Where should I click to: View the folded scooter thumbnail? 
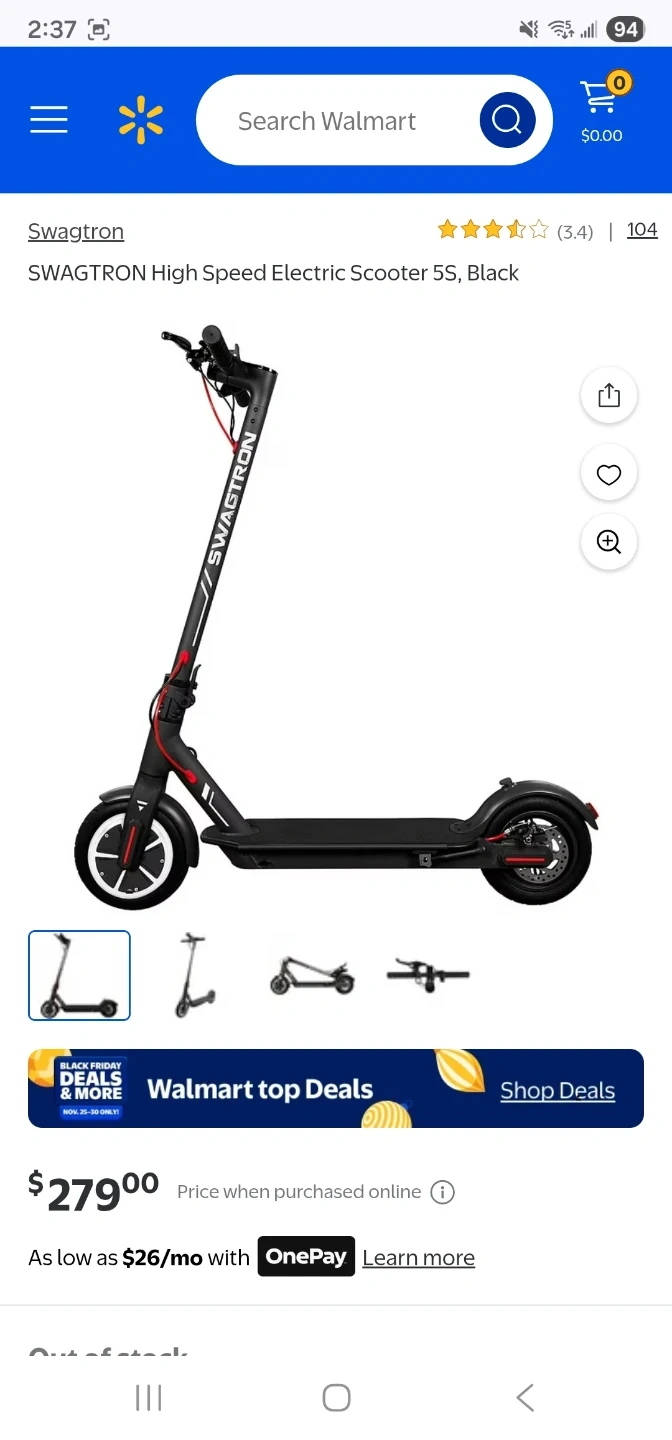pos(311,975)
